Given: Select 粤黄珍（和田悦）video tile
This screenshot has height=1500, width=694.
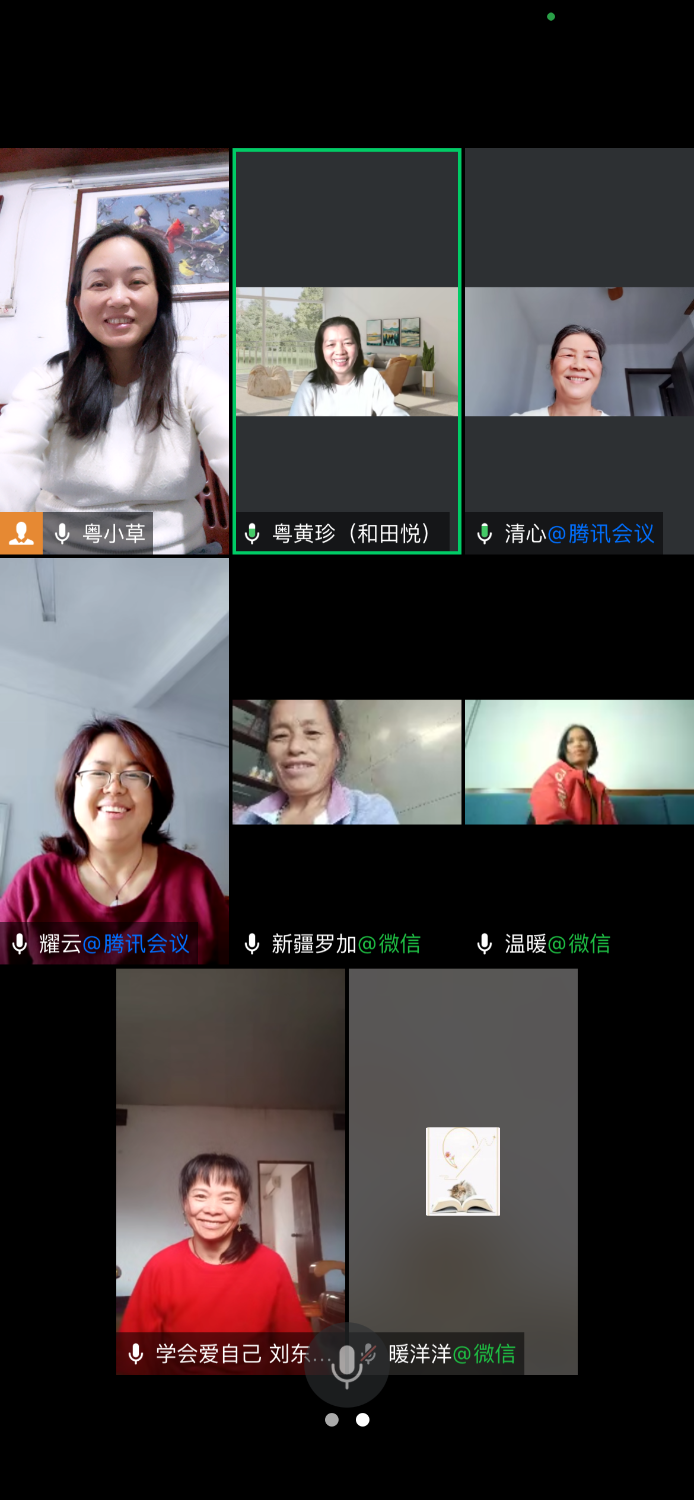Looking at the screenshot, I should coord(347,350).
